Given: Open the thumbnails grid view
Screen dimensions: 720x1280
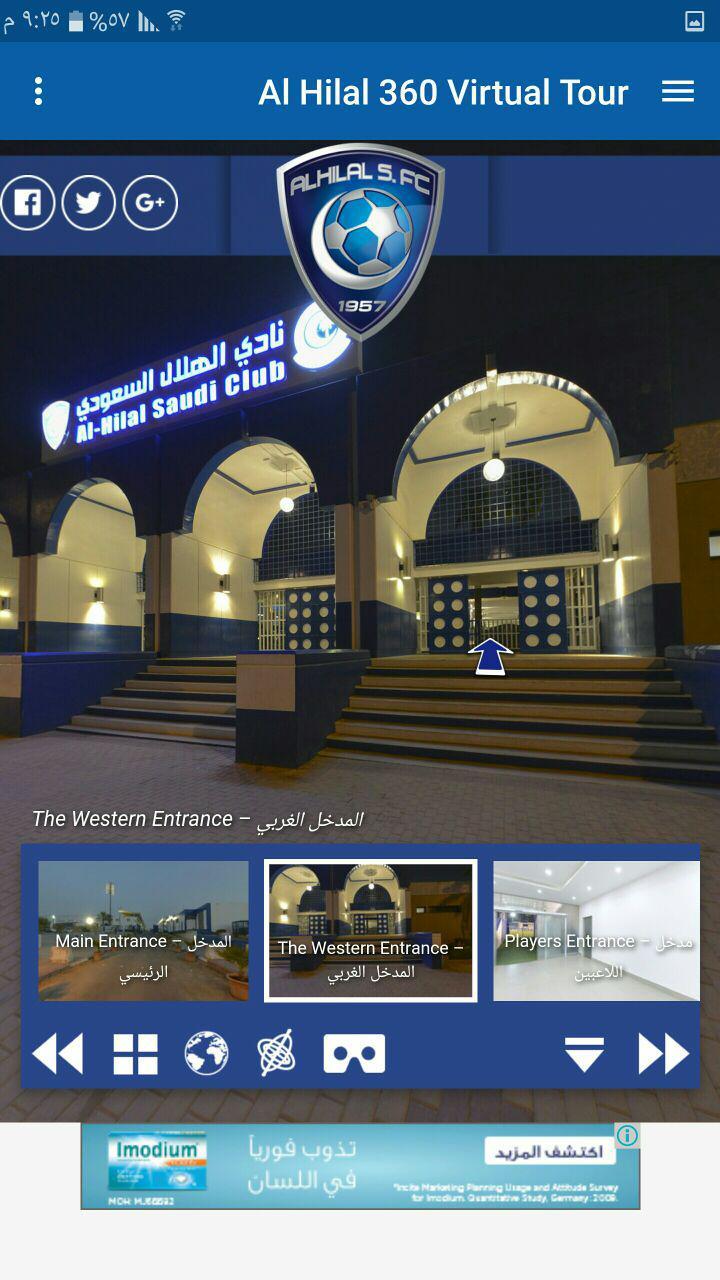Looking at the screenshot, I should (135, 1054).
